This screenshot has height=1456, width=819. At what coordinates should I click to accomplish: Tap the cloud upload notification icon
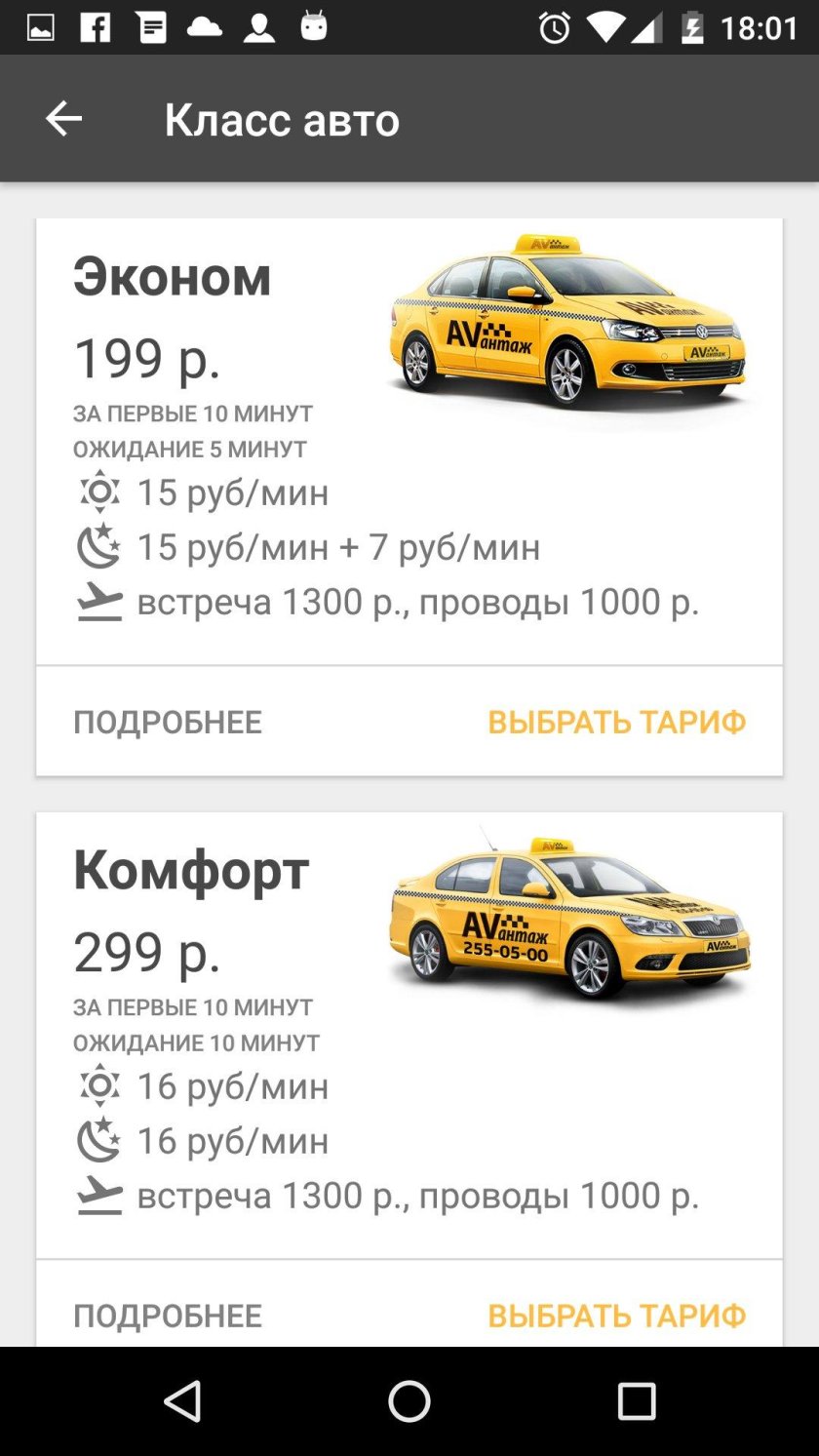(x=205, y=27)
